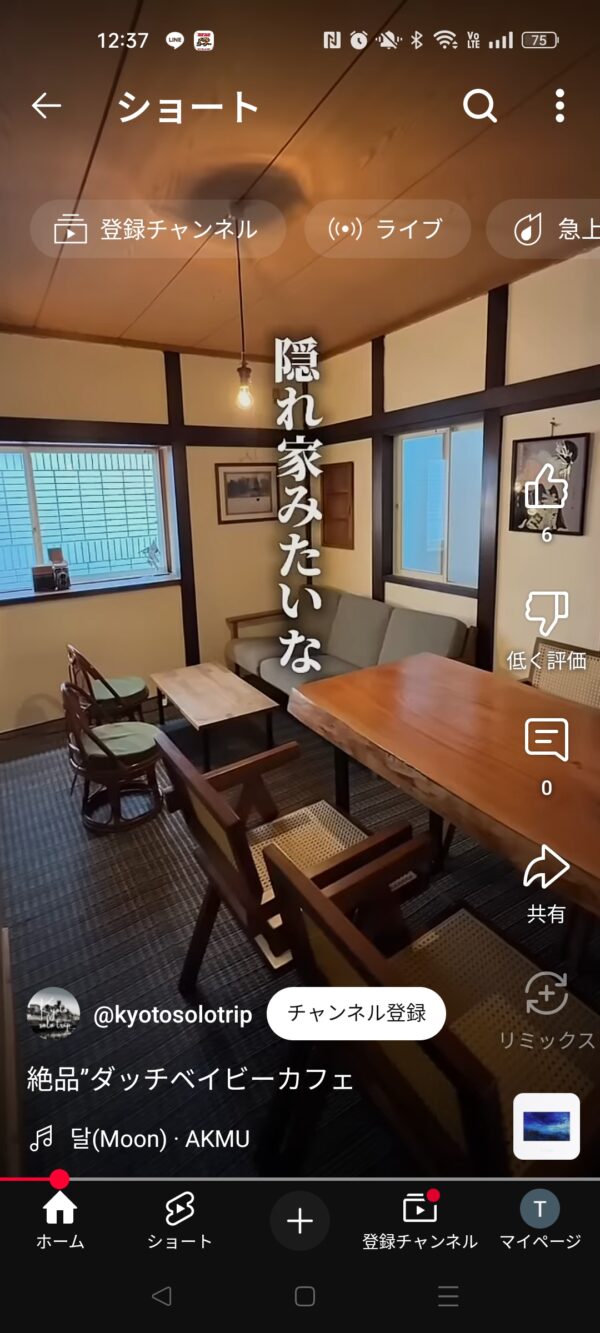Image resolution: width=600 pixels, height=1333 pixels.
Task: Switch to the bottom 登録チャンネル tab
Action: pyautogui.click(x=420, y=1222)
